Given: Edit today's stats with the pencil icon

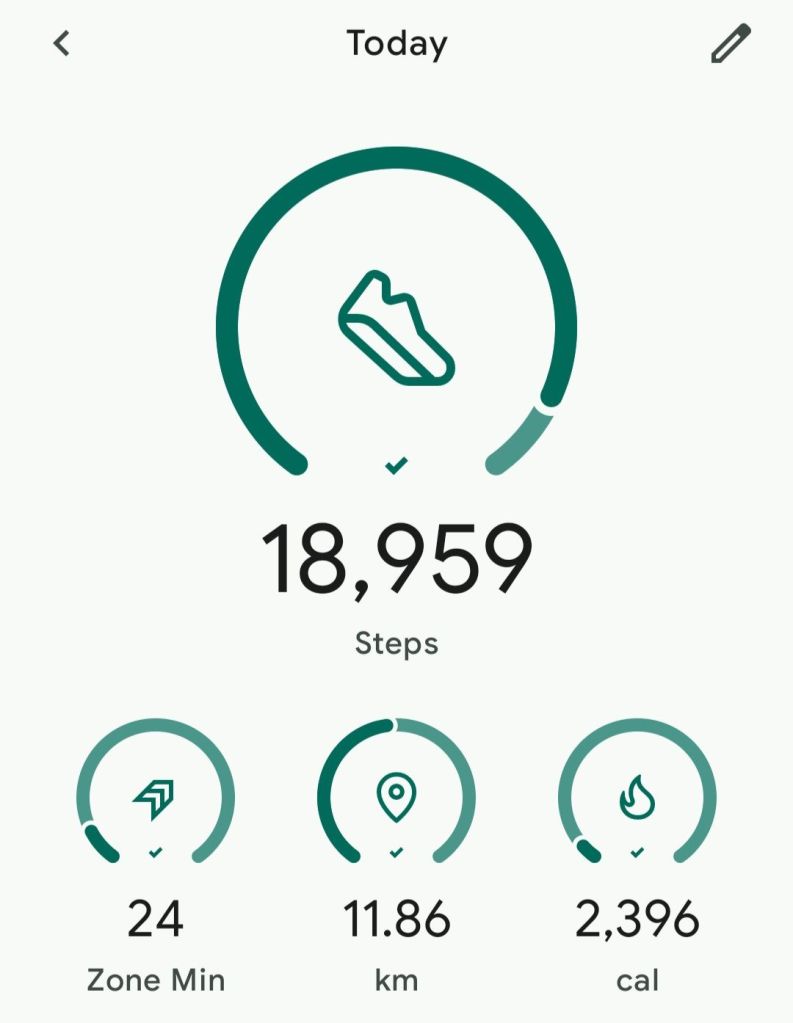Looking at the screenshot, I should (x=730, y=44).
